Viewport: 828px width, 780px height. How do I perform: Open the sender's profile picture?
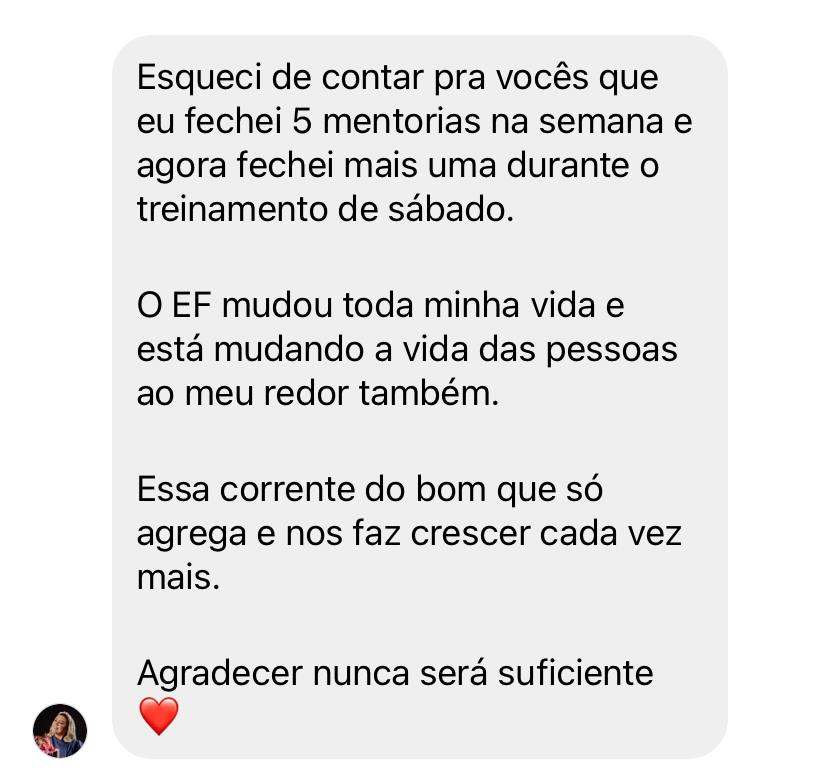[x=60, y=730]
